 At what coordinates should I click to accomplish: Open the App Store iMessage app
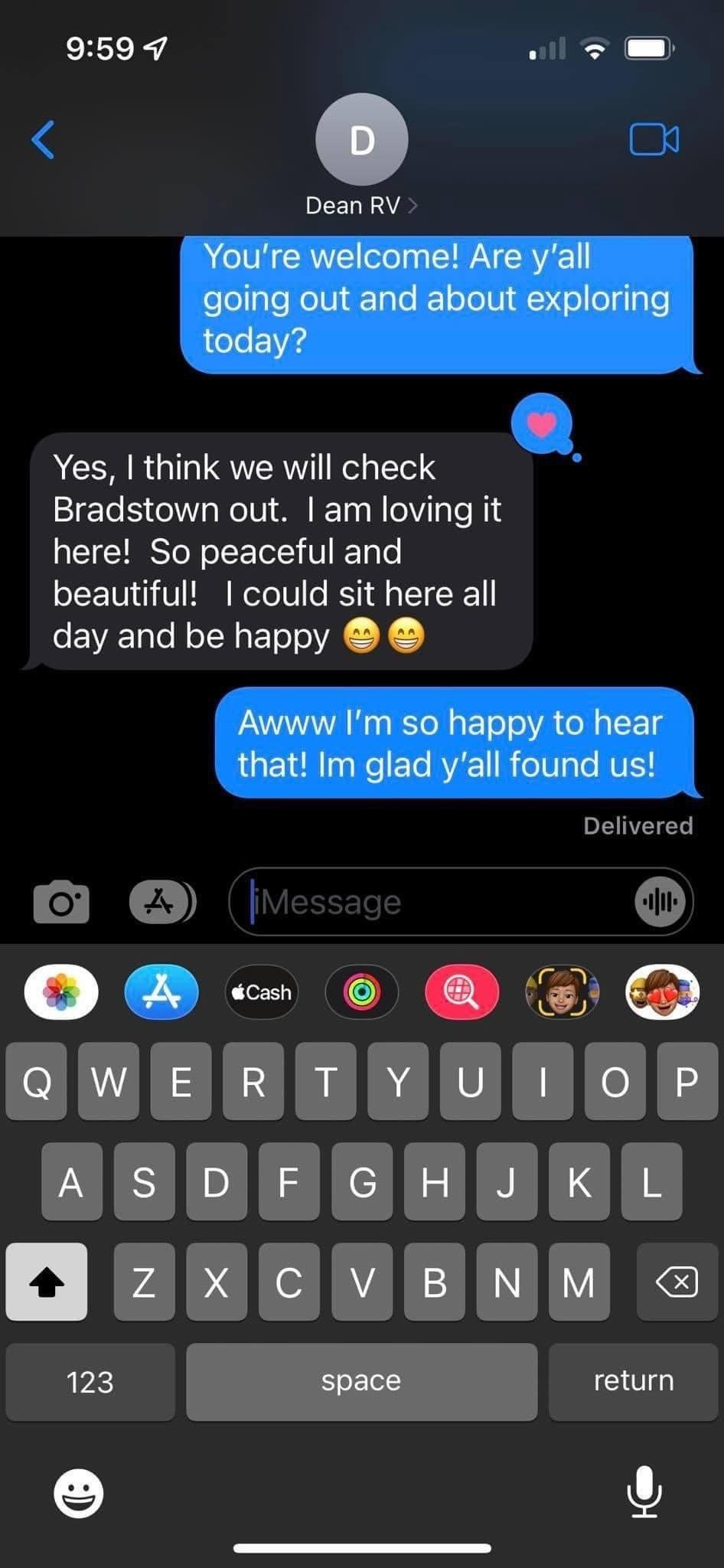click(161, 992)
